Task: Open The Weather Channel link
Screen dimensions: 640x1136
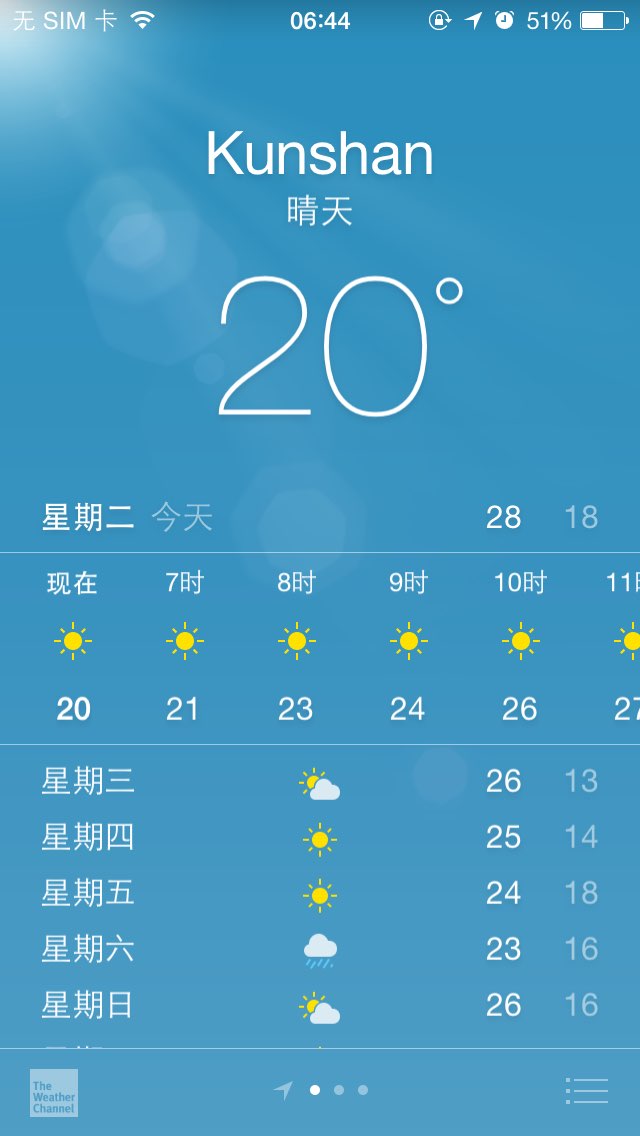Action: 54,1093
